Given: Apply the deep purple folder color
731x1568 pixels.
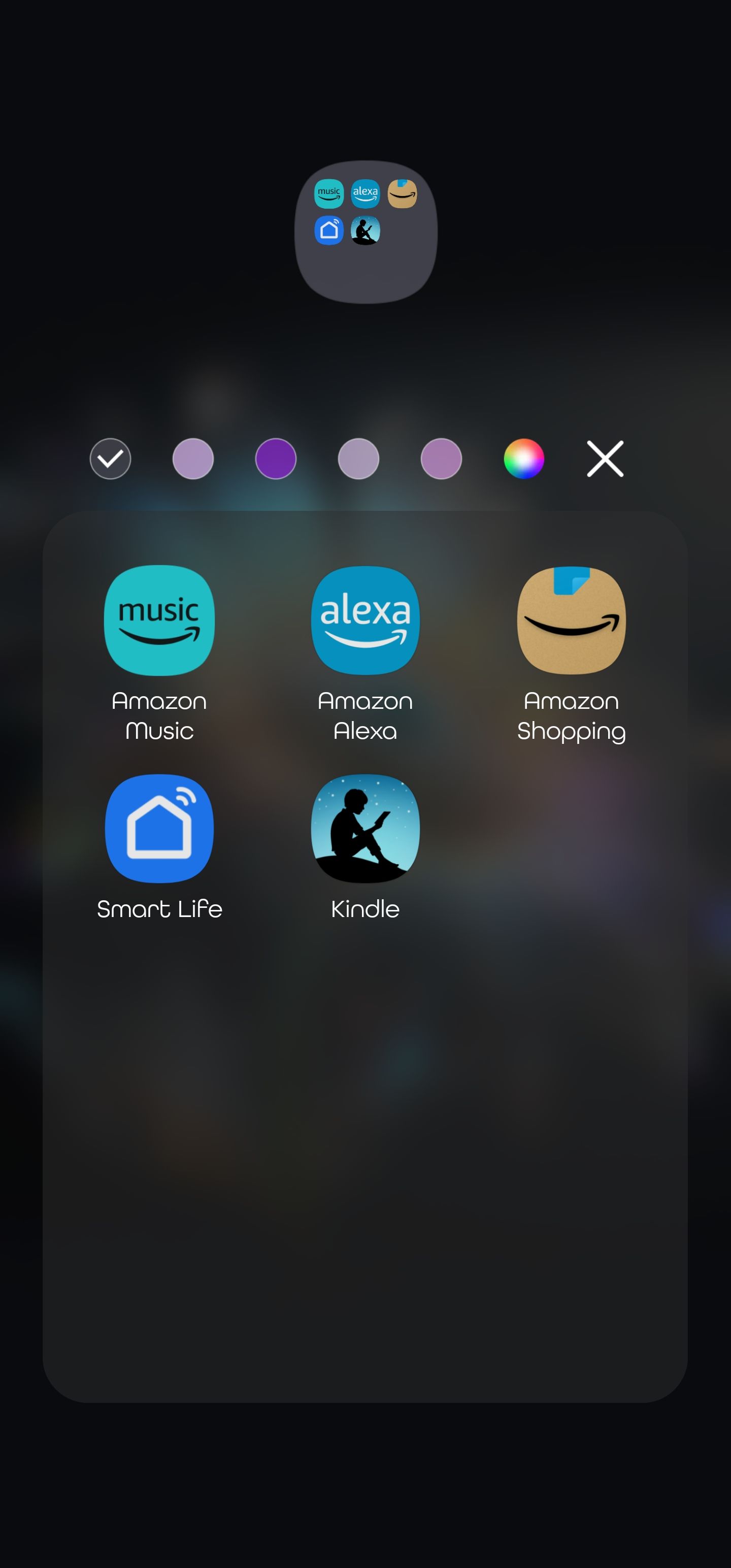Looking at the screenshot, I should point(276,459).
